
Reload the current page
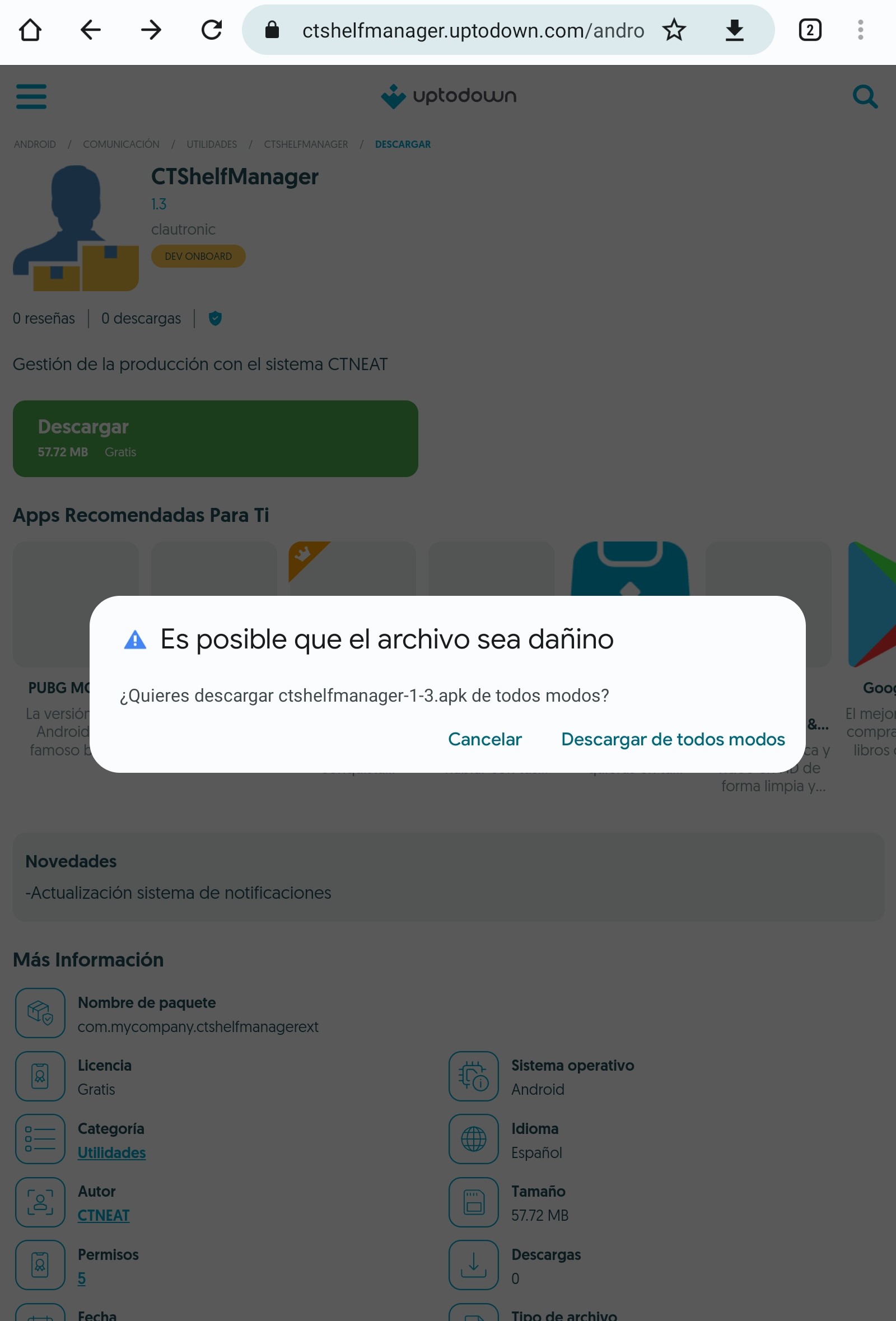point(212,30)
